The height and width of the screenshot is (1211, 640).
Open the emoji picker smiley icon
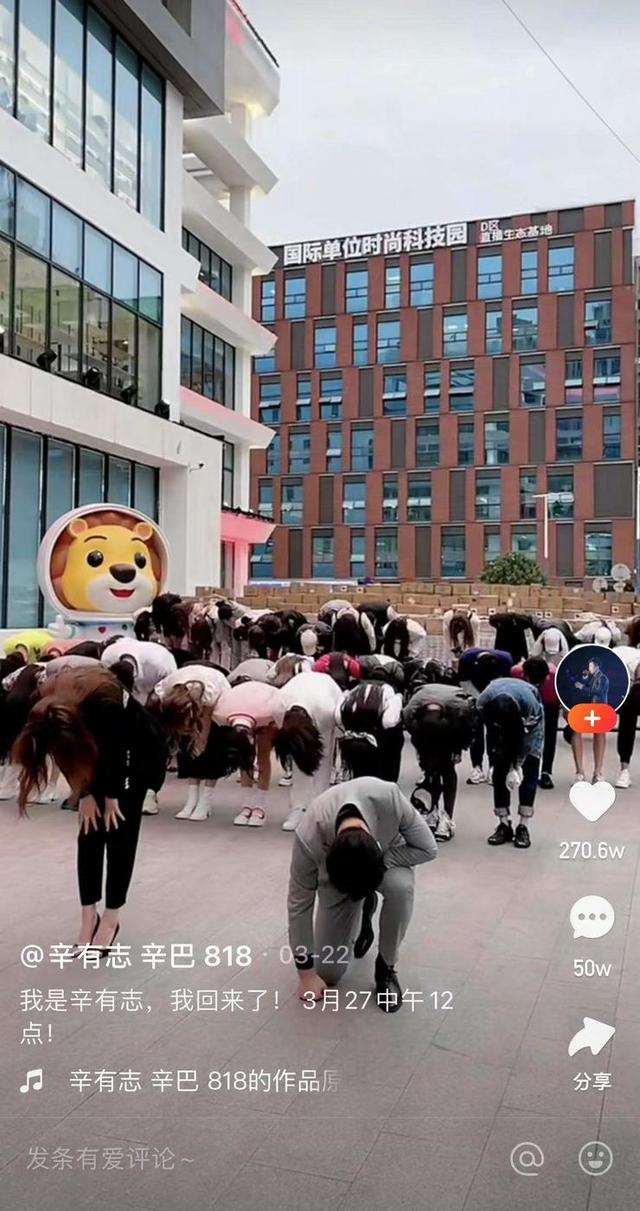pos(595,1158)
